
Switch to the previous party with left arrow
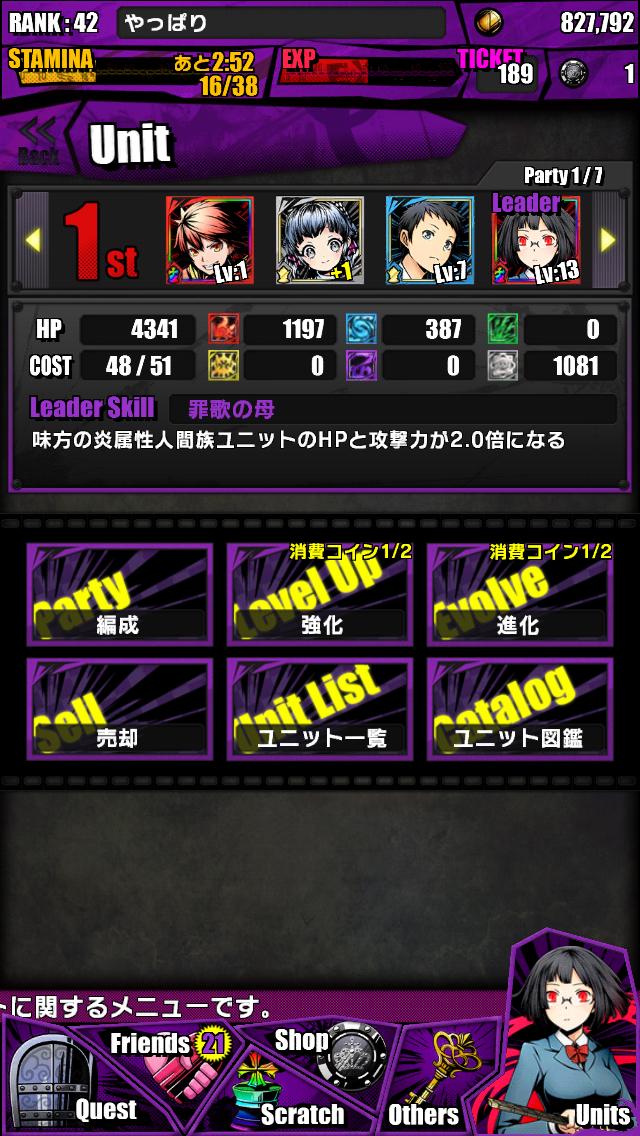point(32,240)
